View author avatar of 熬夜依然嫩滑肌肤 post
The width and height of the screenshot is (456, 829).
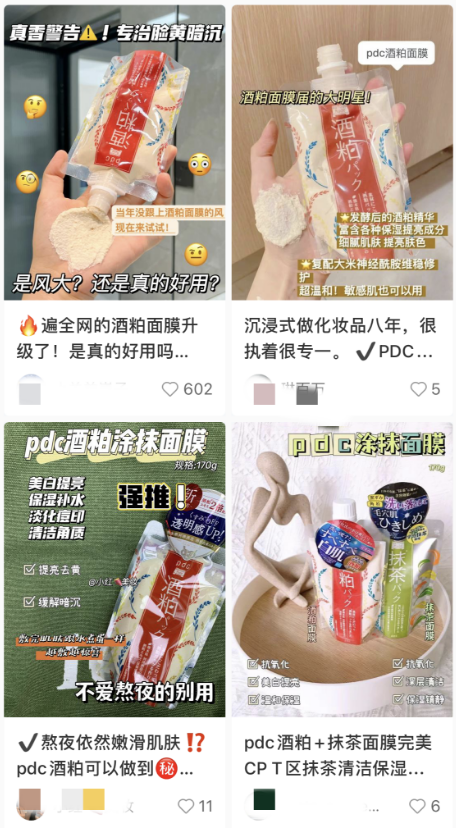coord(30,804)
